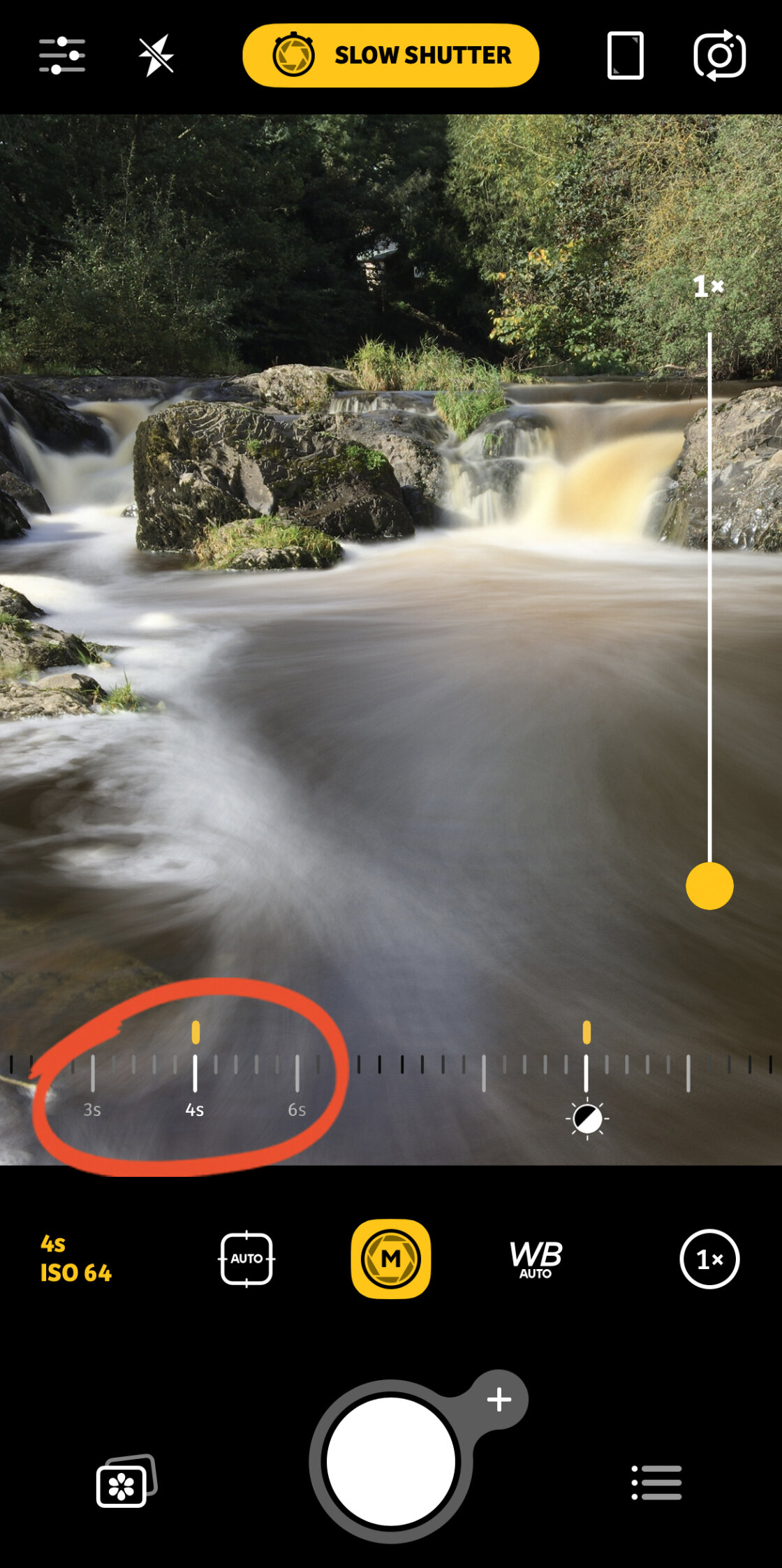Switch between front and rear camera
This screenshot has height=1568, width=782.
[x=719, y=55]
